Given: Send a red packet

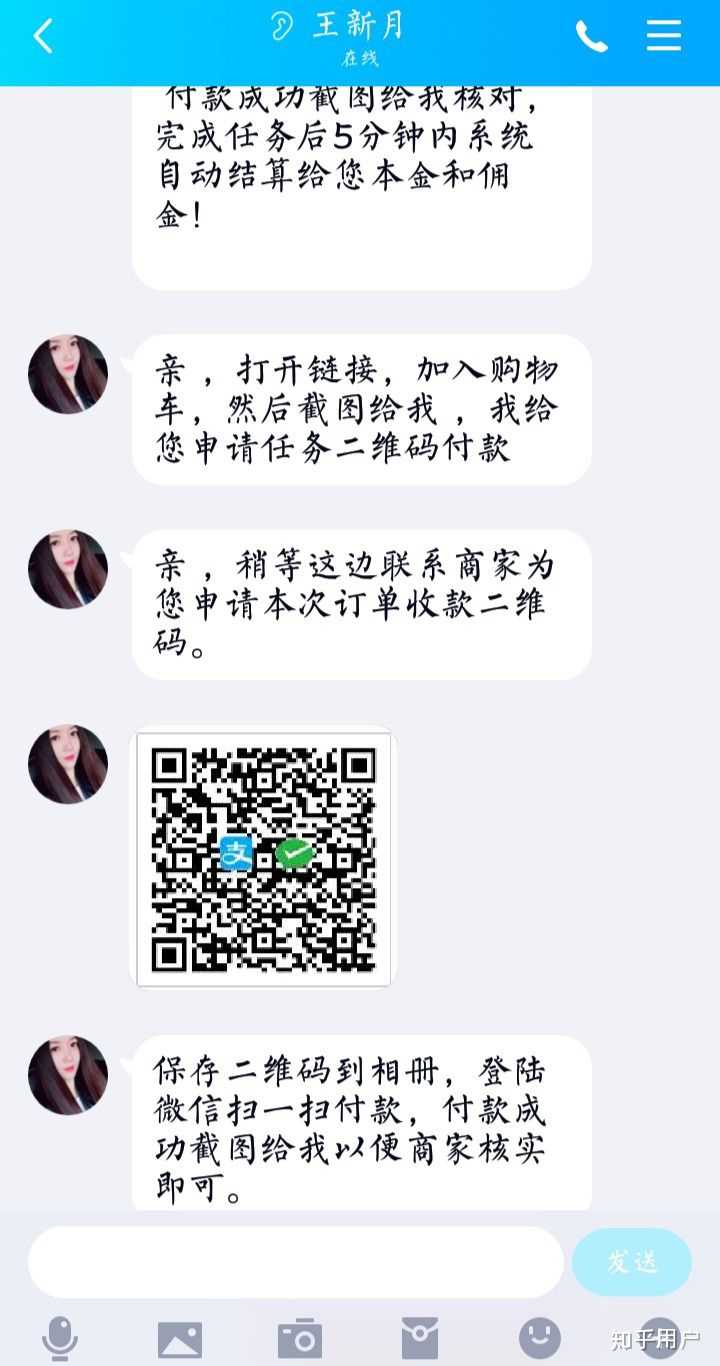Looking at the screenshot, I should [x=420, y=1338].
